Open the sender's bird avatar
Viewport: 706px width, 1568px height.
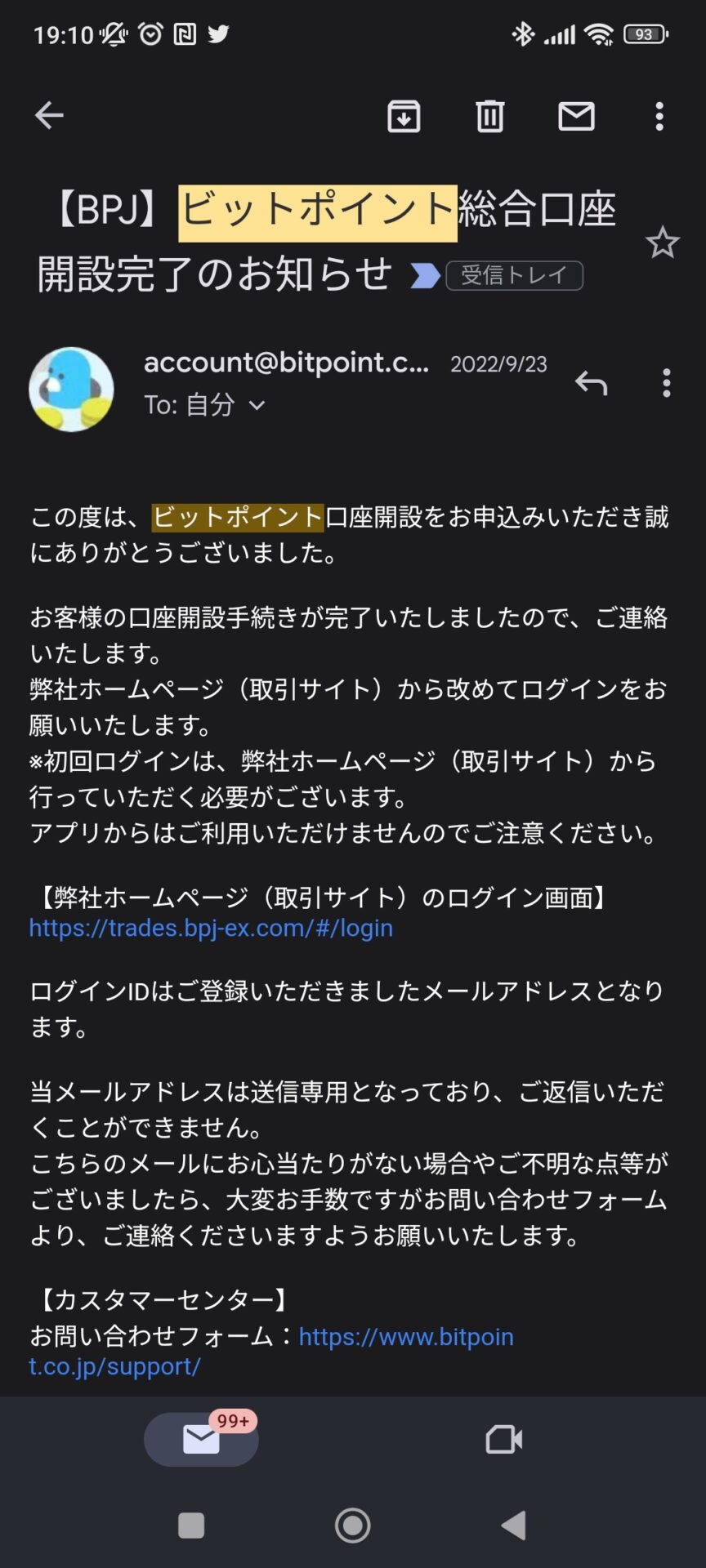[x=71, y=390]
